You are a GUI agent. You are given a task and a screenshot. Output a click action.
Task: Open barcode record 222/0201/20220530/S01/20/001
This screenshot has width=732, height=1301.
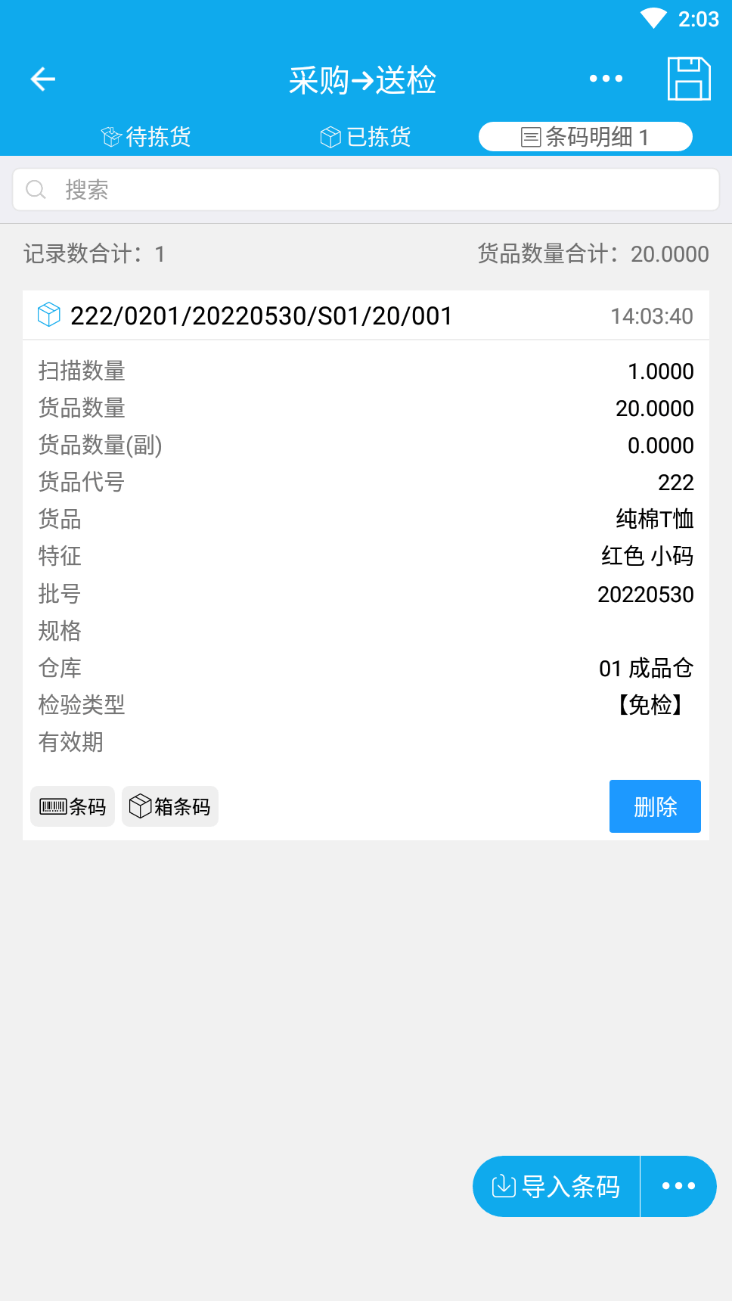pyautogui.click(x=366, y=316)
